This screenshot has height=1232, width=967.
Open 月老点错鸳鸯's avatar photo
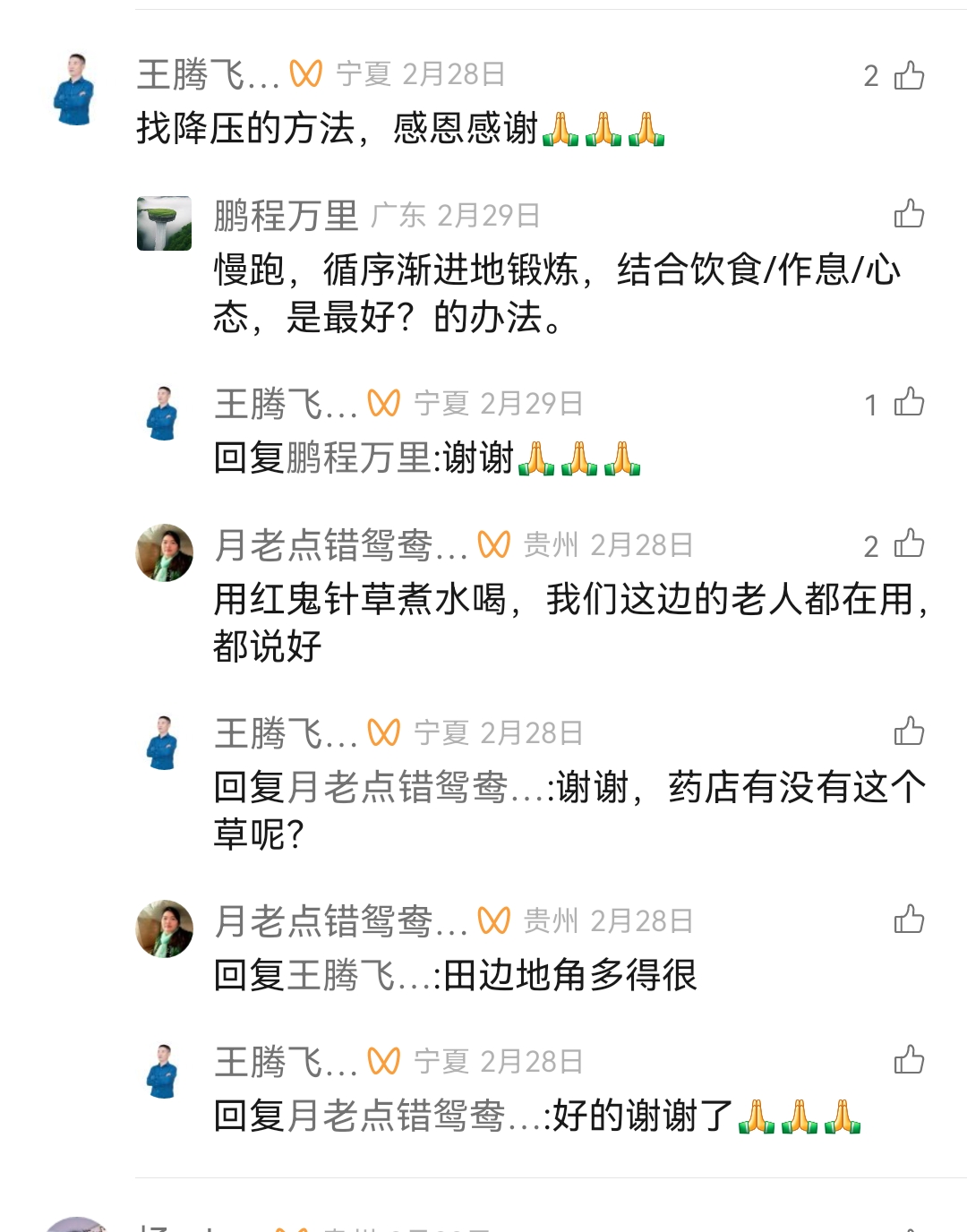(167, 551)
